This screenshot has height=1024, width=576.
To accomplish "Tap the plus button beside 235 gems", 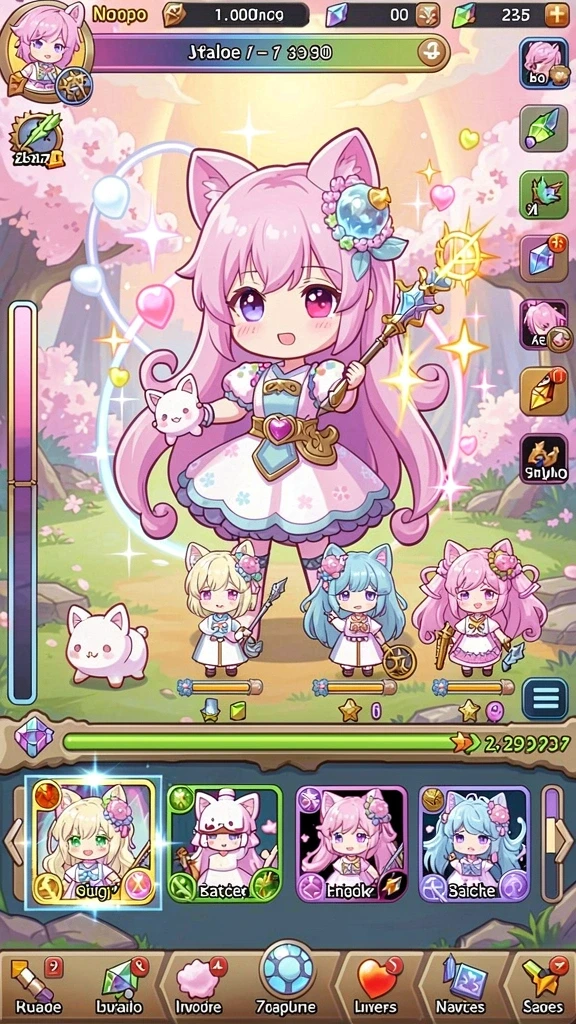I will coord(556,14).
